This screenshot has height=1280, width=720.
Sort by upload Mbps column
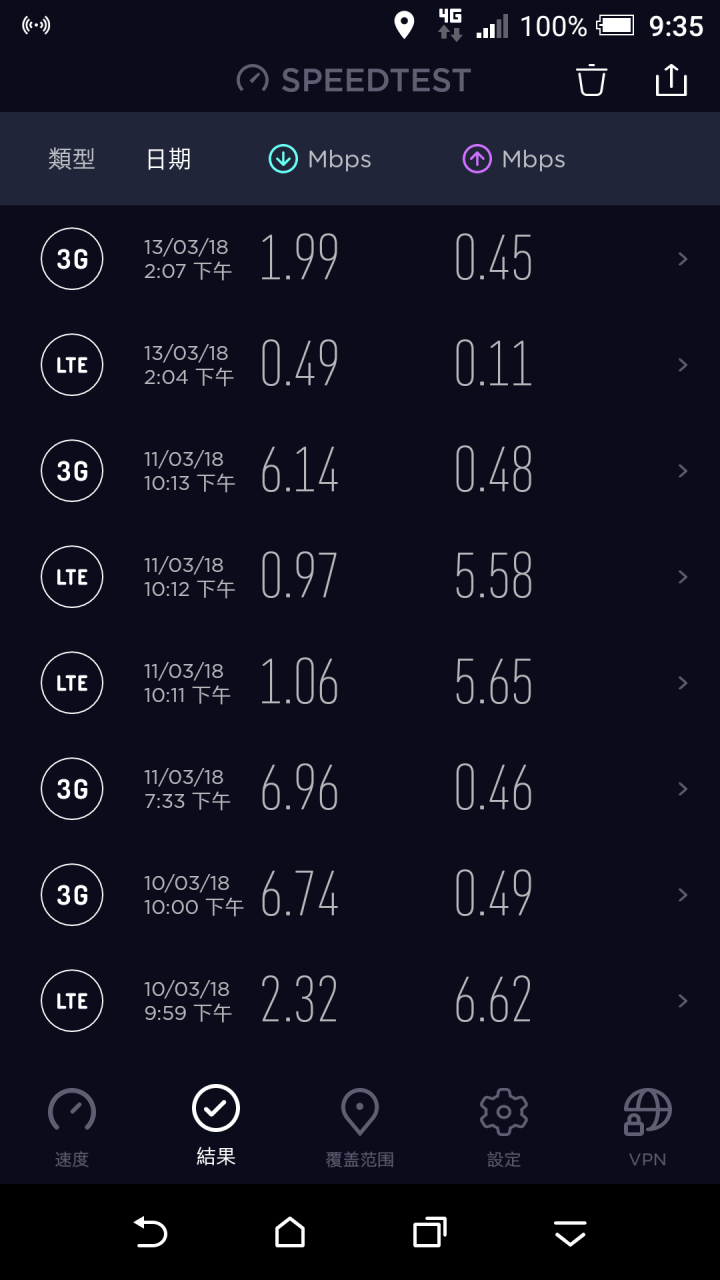(514, 159)
